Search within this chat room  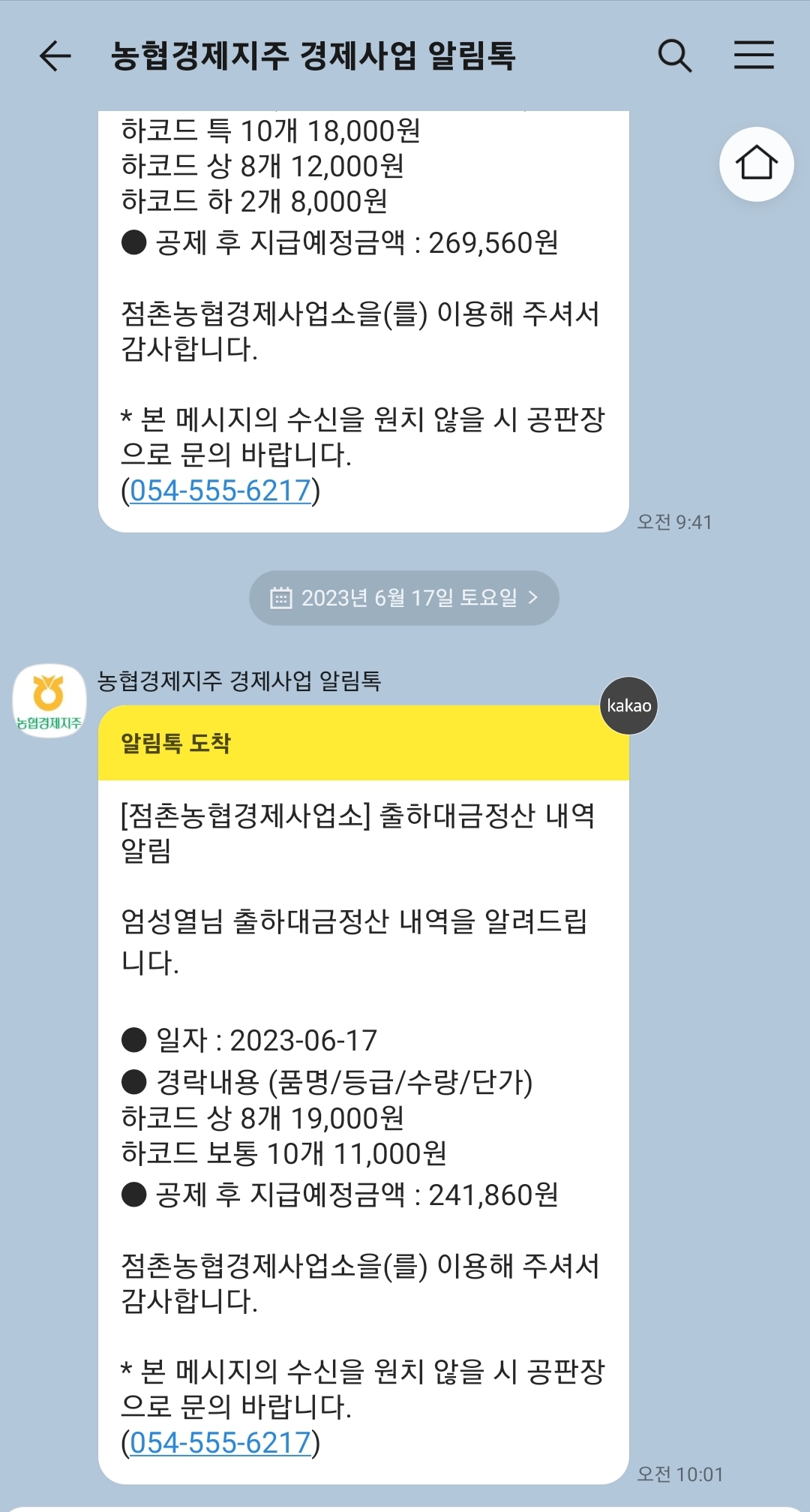pyautogui.click(x=674, y=56)
